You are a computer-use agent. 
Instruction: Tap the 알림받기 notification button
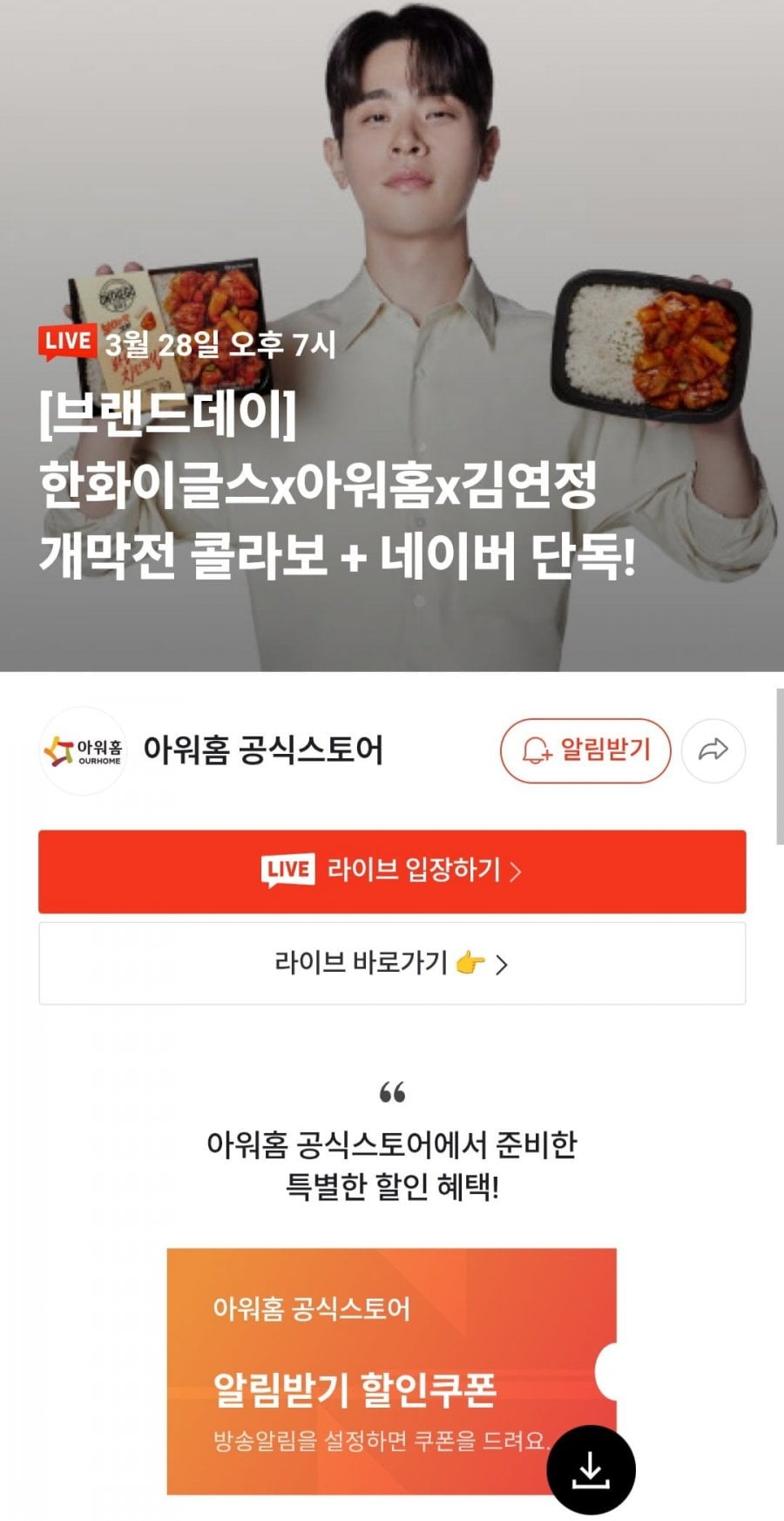(585, 750)
